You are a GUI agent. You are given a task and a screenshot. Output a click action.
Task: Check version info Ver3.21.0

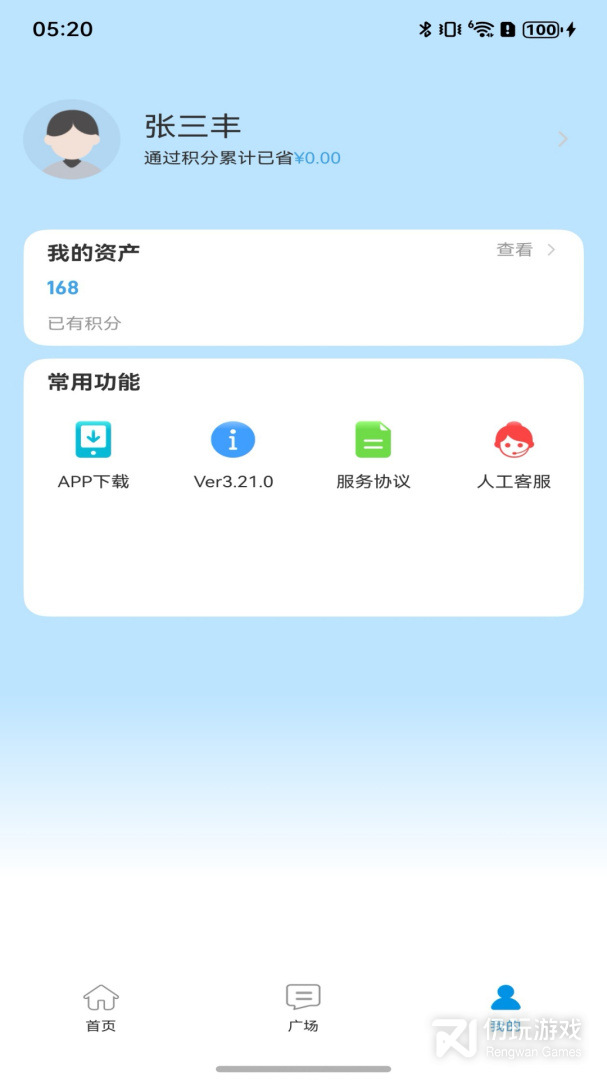(x=233, y=453)
